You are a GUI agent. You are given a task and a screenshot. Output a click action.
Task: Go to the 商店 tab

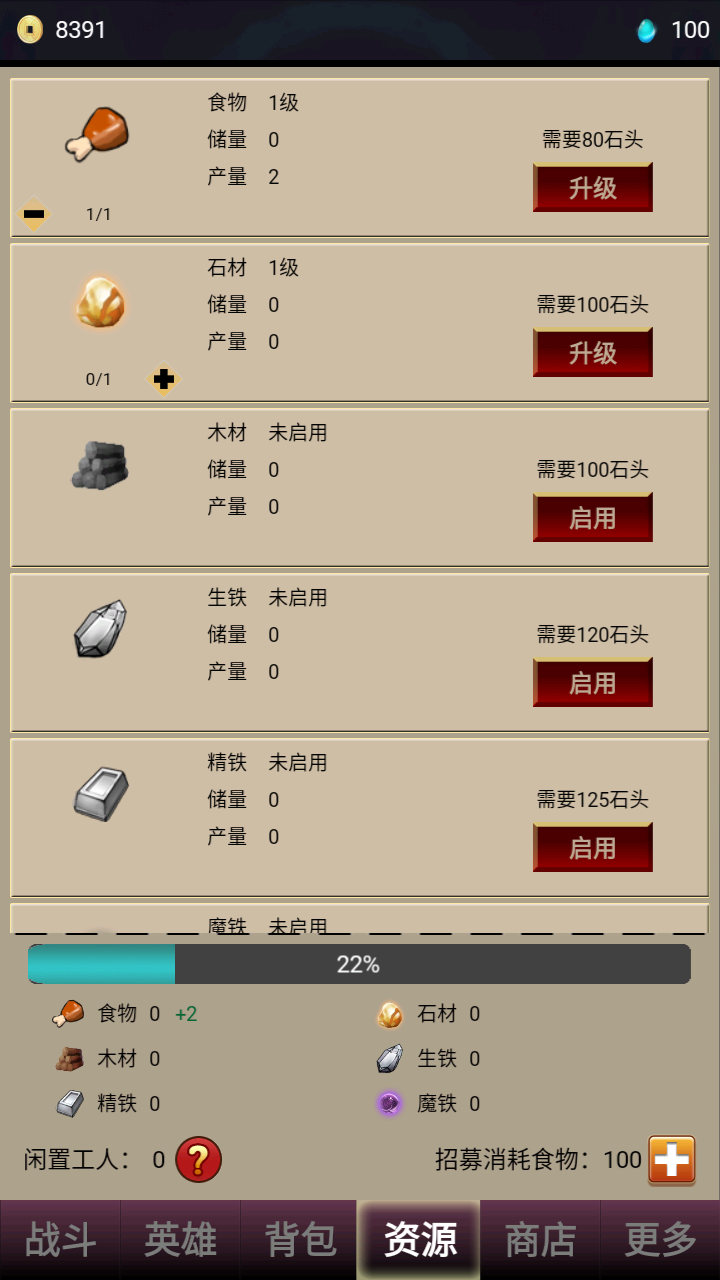pos(540,1240)
